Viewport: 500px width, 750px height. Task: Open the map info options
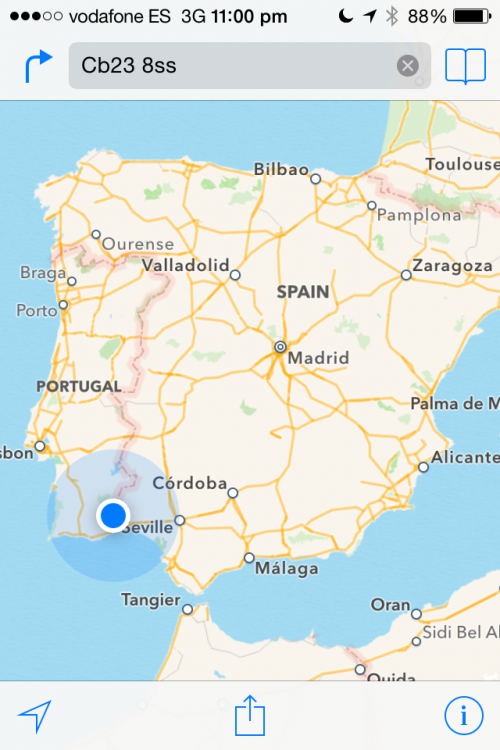click(464, 716)
